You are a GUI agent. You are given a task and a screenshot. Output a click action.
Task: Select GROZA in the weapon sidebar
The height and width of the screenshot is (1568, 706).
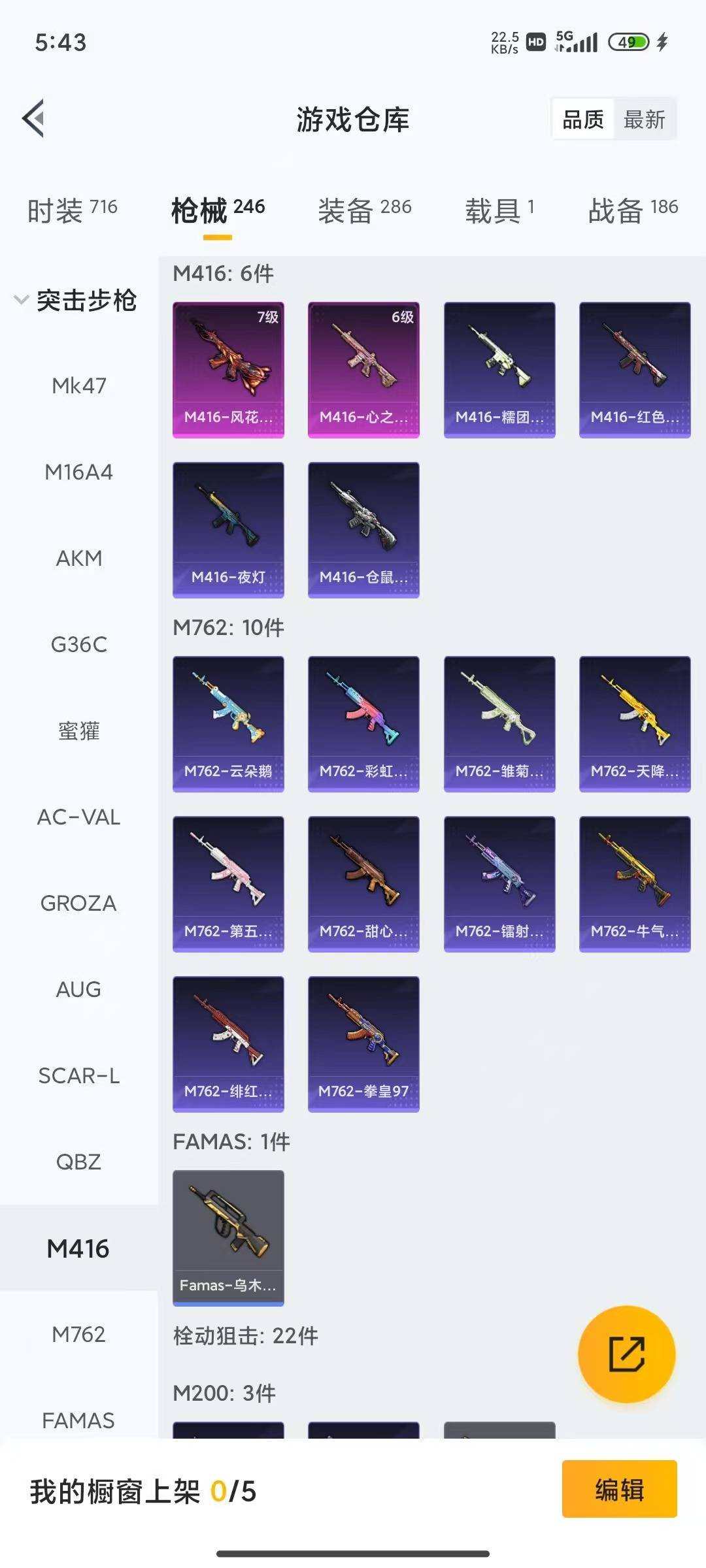click(78, 904)
